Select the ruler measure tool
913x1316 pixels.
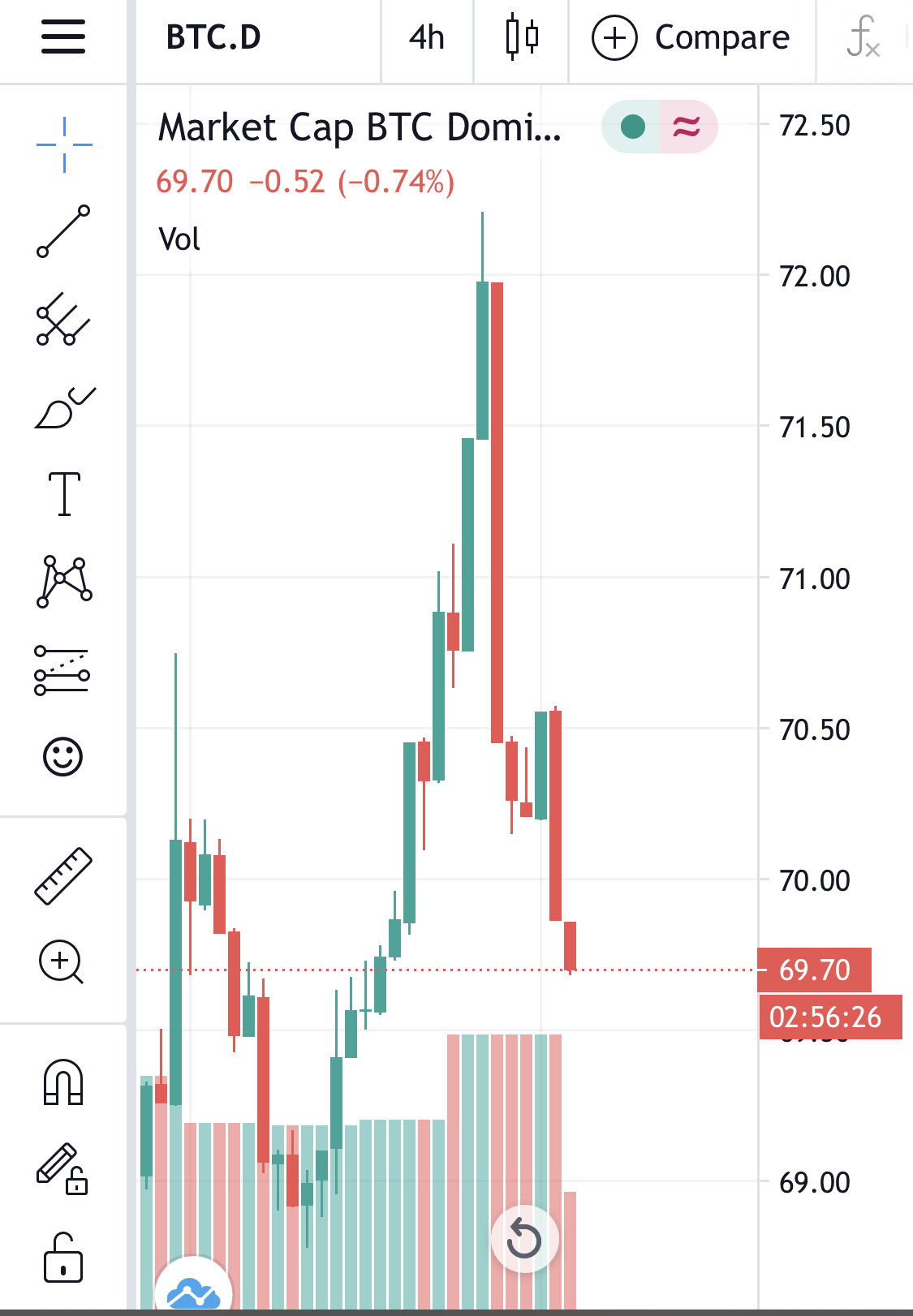pos(63,875)
